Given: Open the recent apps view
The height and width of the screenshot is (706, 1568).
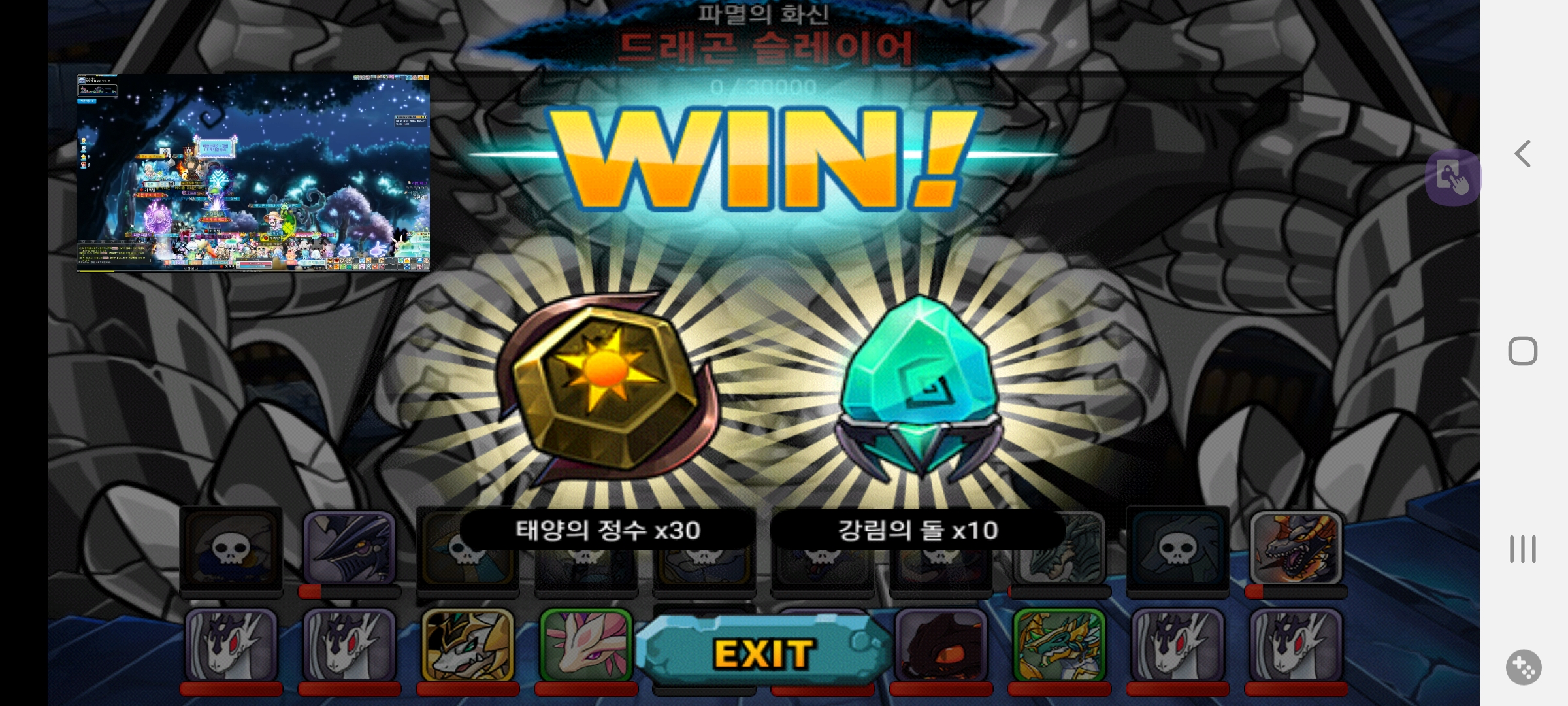Looking at the screenshot, I should click(x=1523, y=549).
